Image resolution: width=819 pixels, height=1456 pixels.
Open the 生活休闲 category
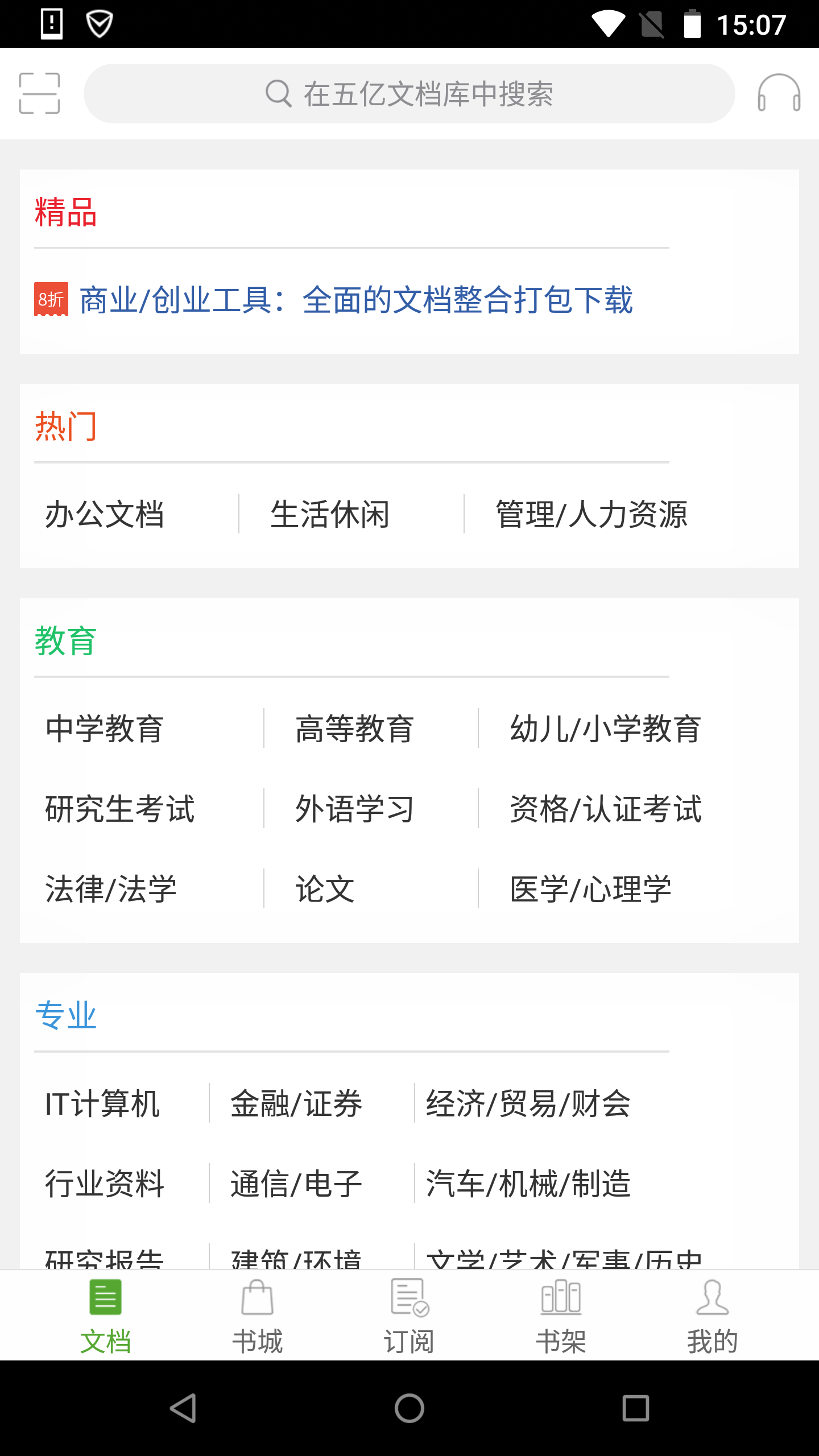click(x=330, y=514)
